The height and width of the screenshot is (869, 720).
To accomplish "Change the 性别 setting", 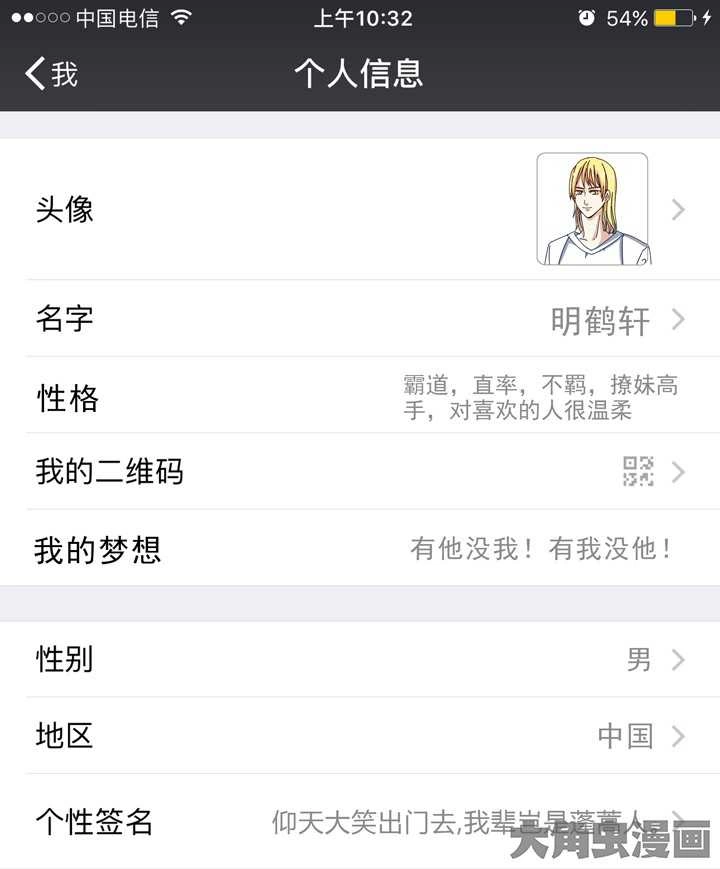I will tap(360, 660).
